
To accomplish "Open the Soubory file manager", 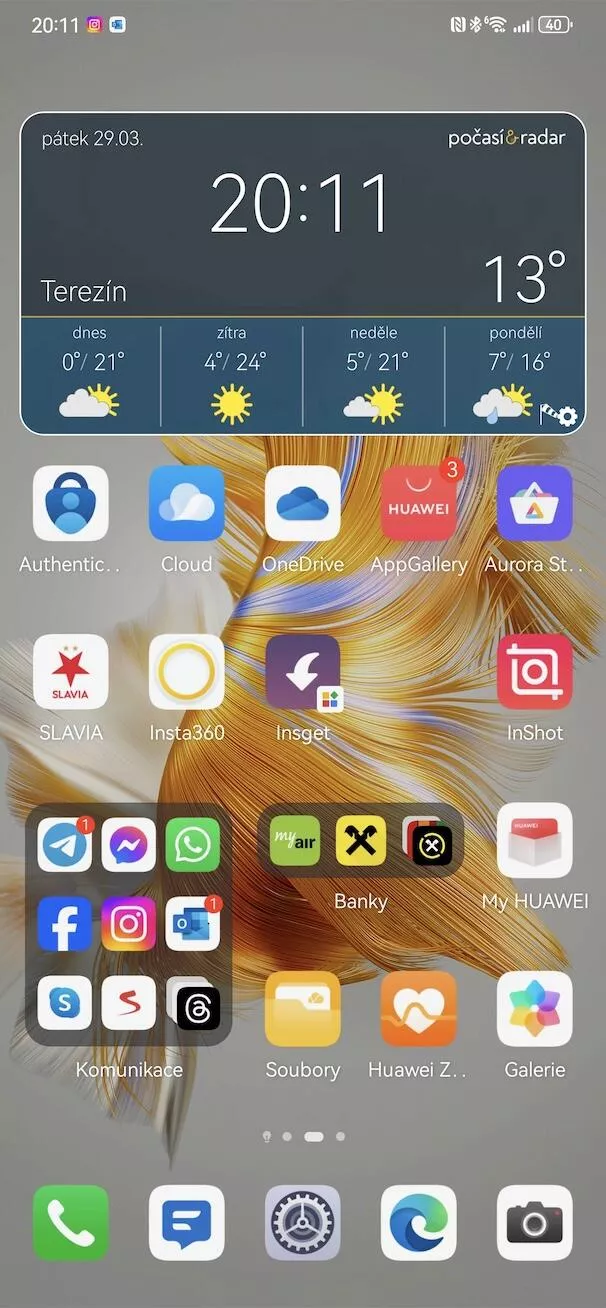I will tap(302, 1008).
